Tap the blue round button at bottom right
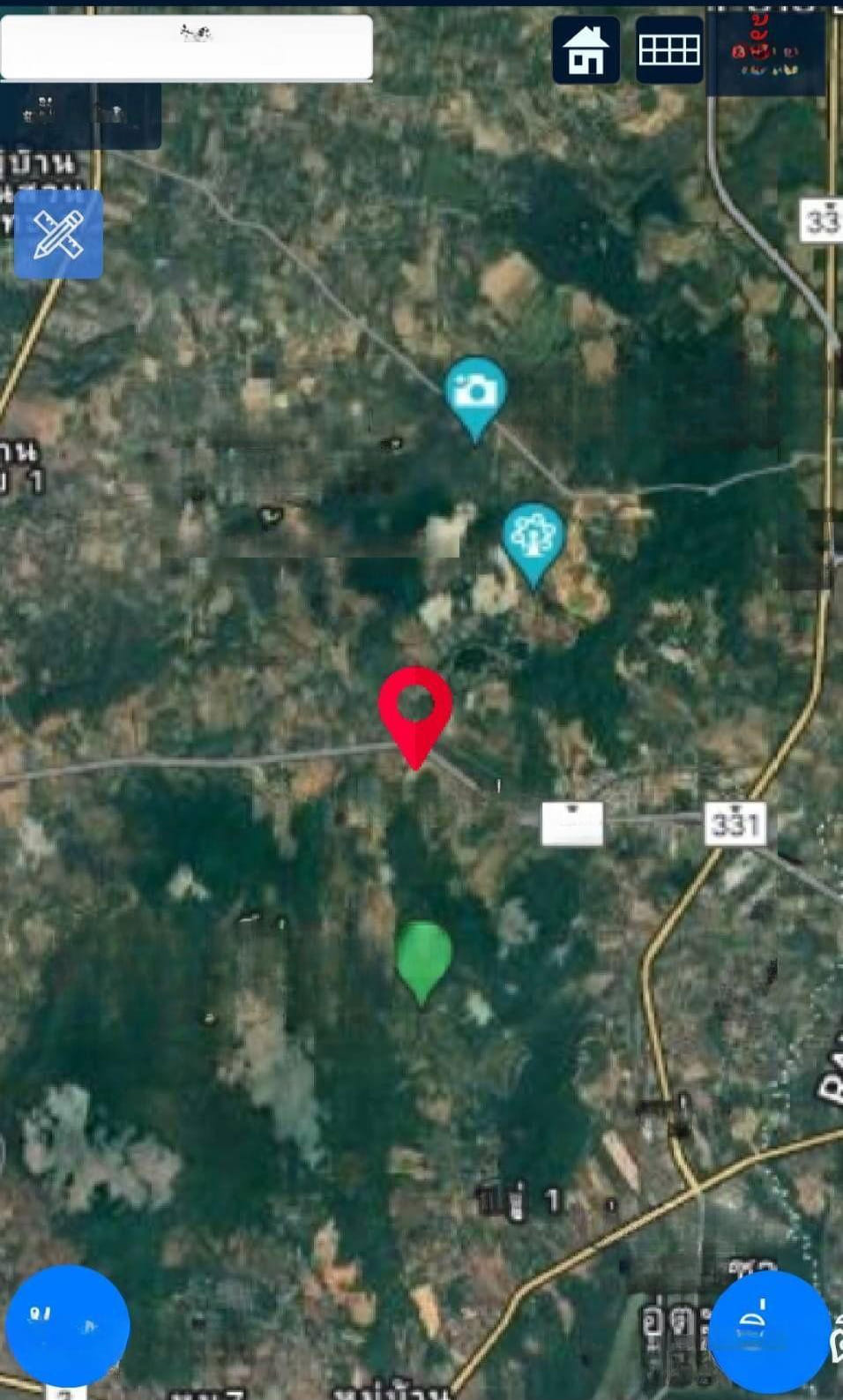The width and height of the screenshot is (843, 1400). (769, 1329)
